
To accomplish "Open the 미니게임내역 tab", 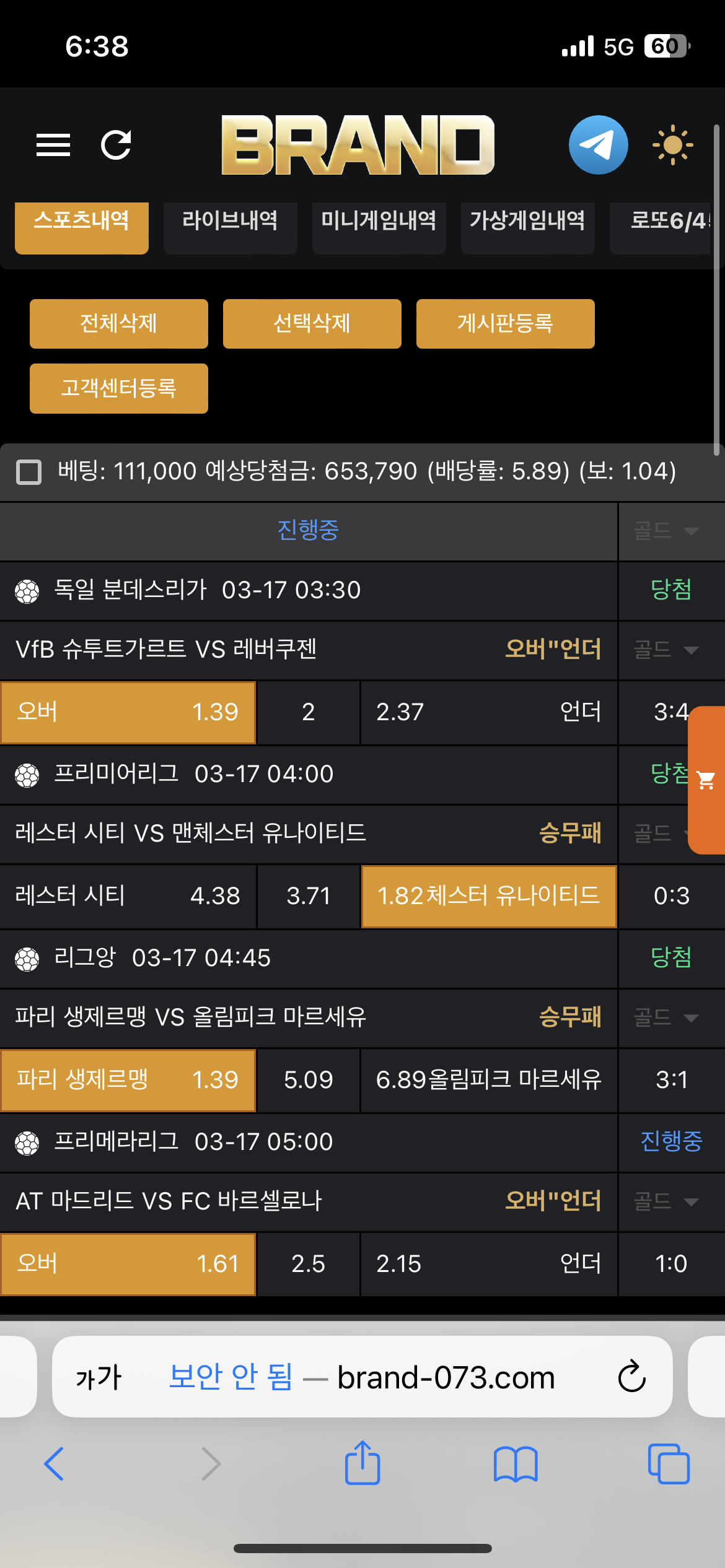I will (x=379, y=223).
